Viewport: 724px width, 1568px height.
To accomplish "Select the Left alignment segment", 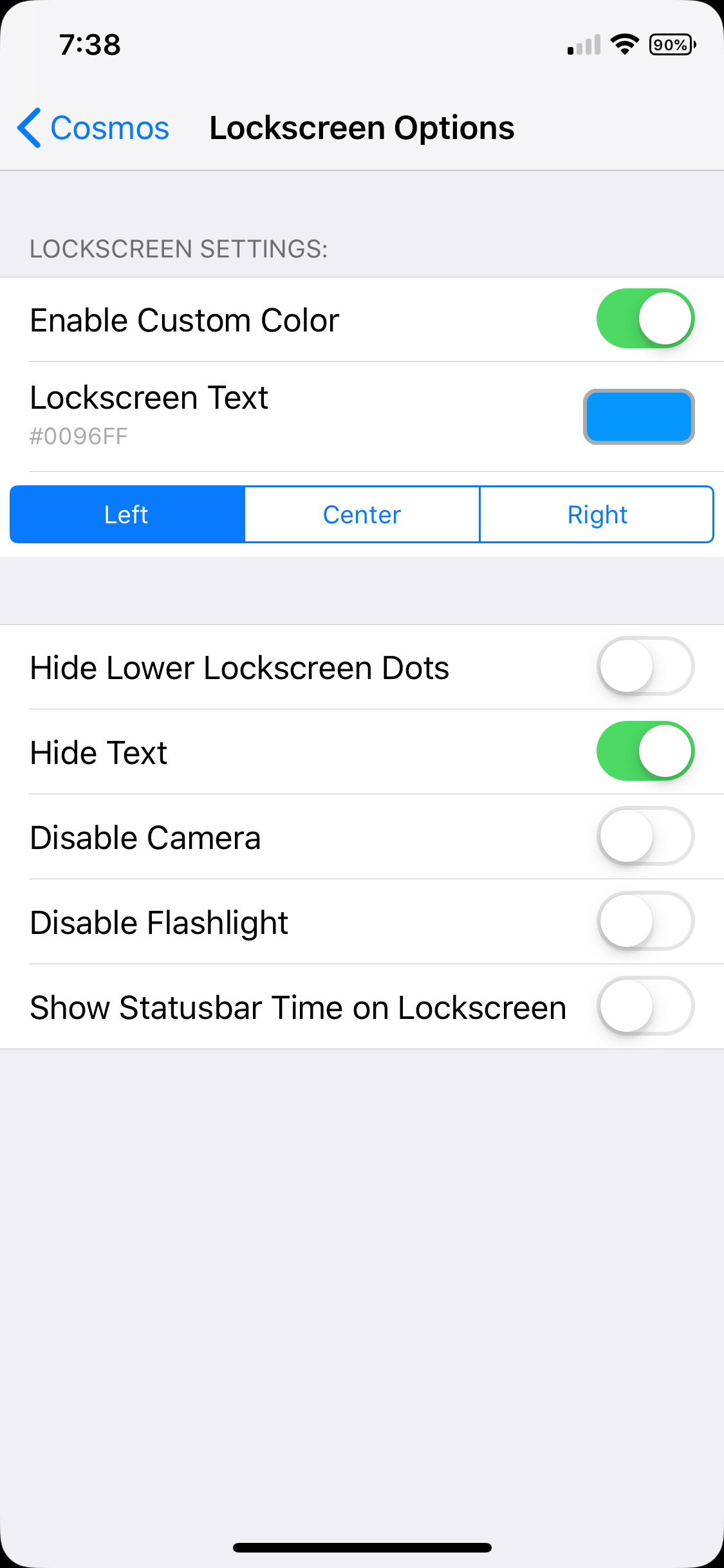I will point(127,514).
